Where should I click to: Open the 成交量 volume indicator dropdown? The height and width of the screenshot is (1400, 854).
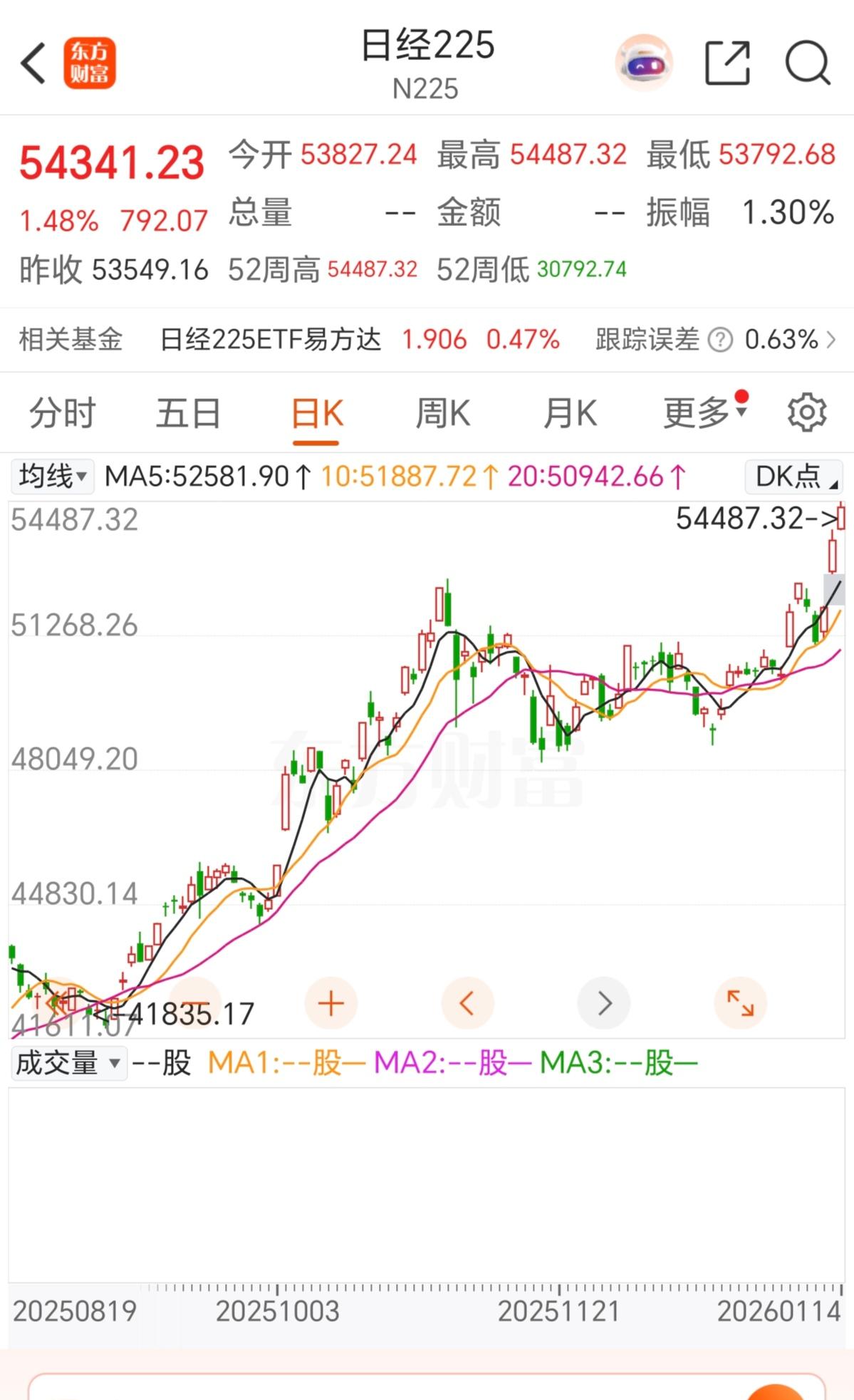click(x=68, y=1062)
